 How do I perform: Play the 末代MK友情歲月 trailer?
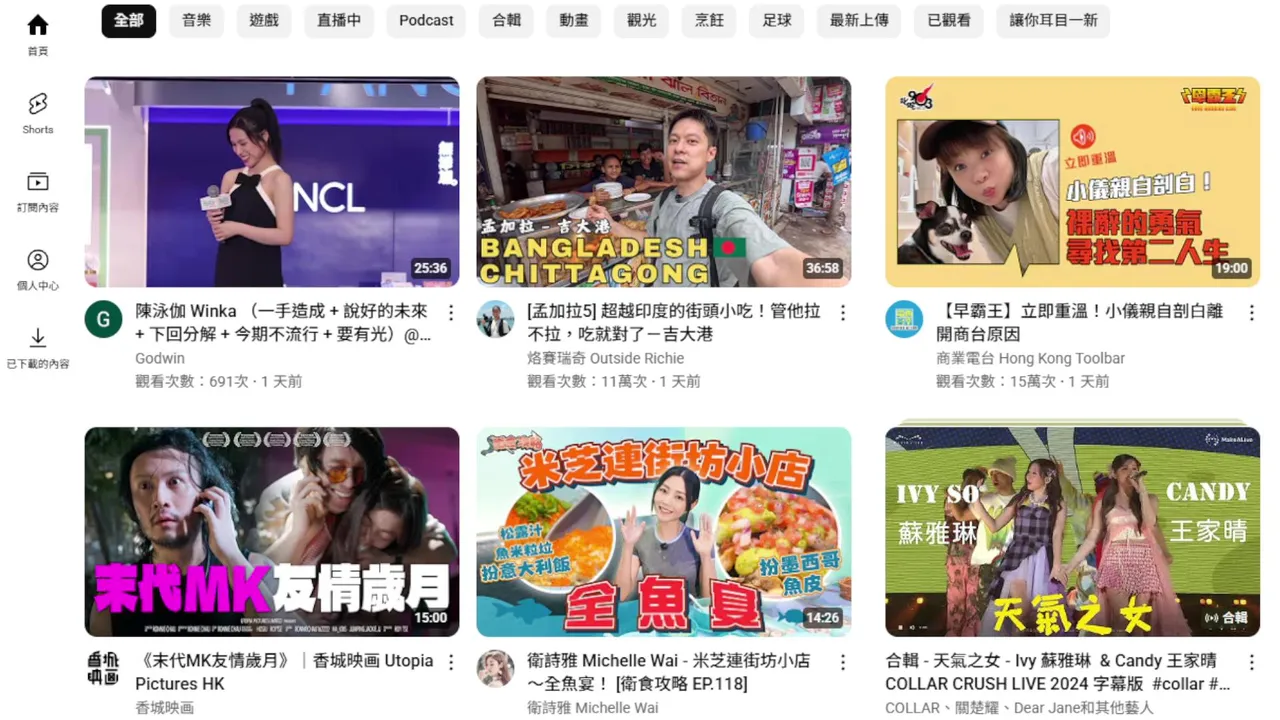[271, 532]
